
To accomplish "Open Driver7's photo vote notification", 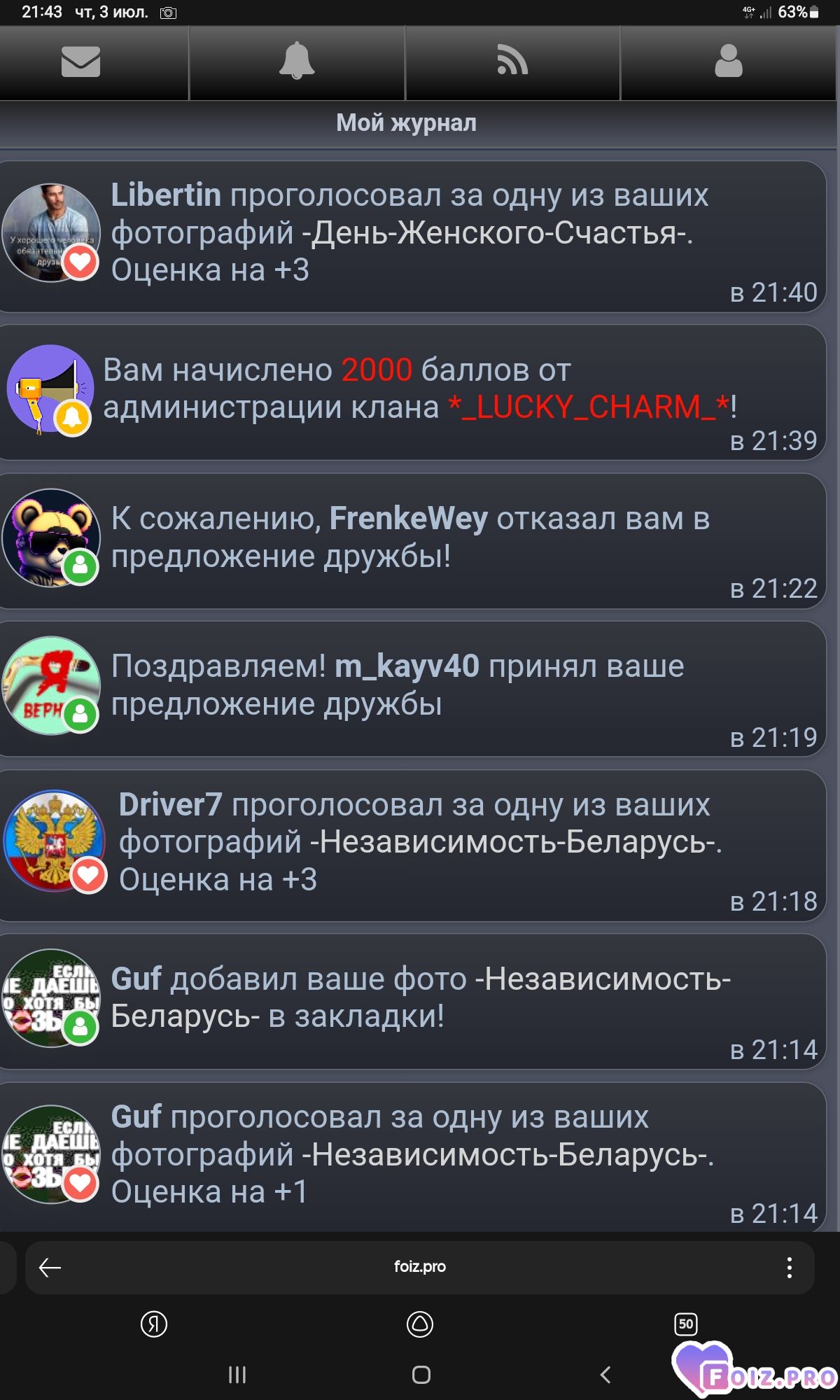I will pos(412,846).
